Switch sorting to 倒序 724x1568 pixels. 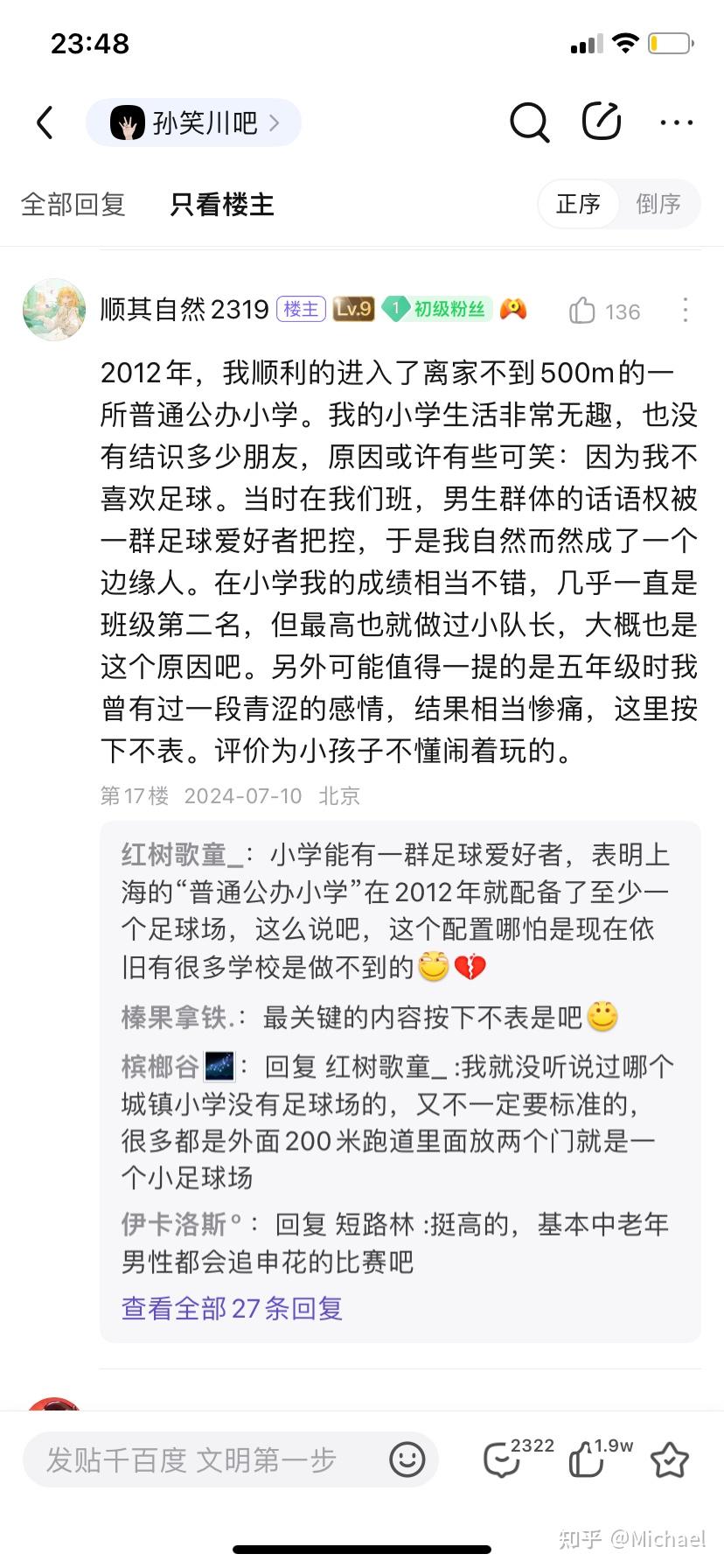658,204
